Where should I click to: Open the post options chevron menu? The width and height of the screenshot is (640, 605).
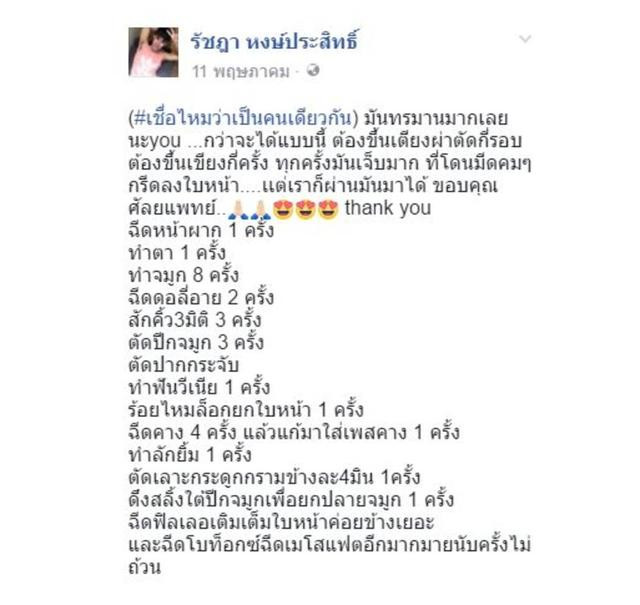coord(524,40)
